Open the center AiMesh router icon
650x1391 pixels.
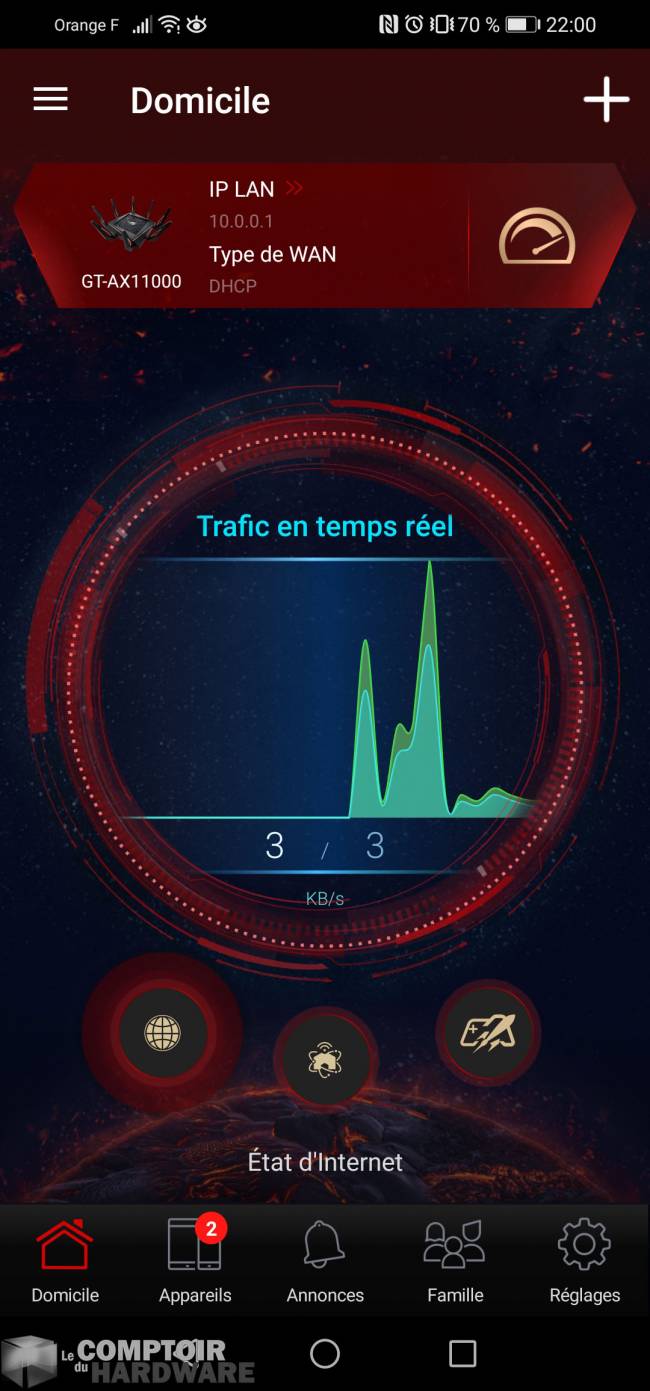pyautogui.click(x=325, y=1060)
